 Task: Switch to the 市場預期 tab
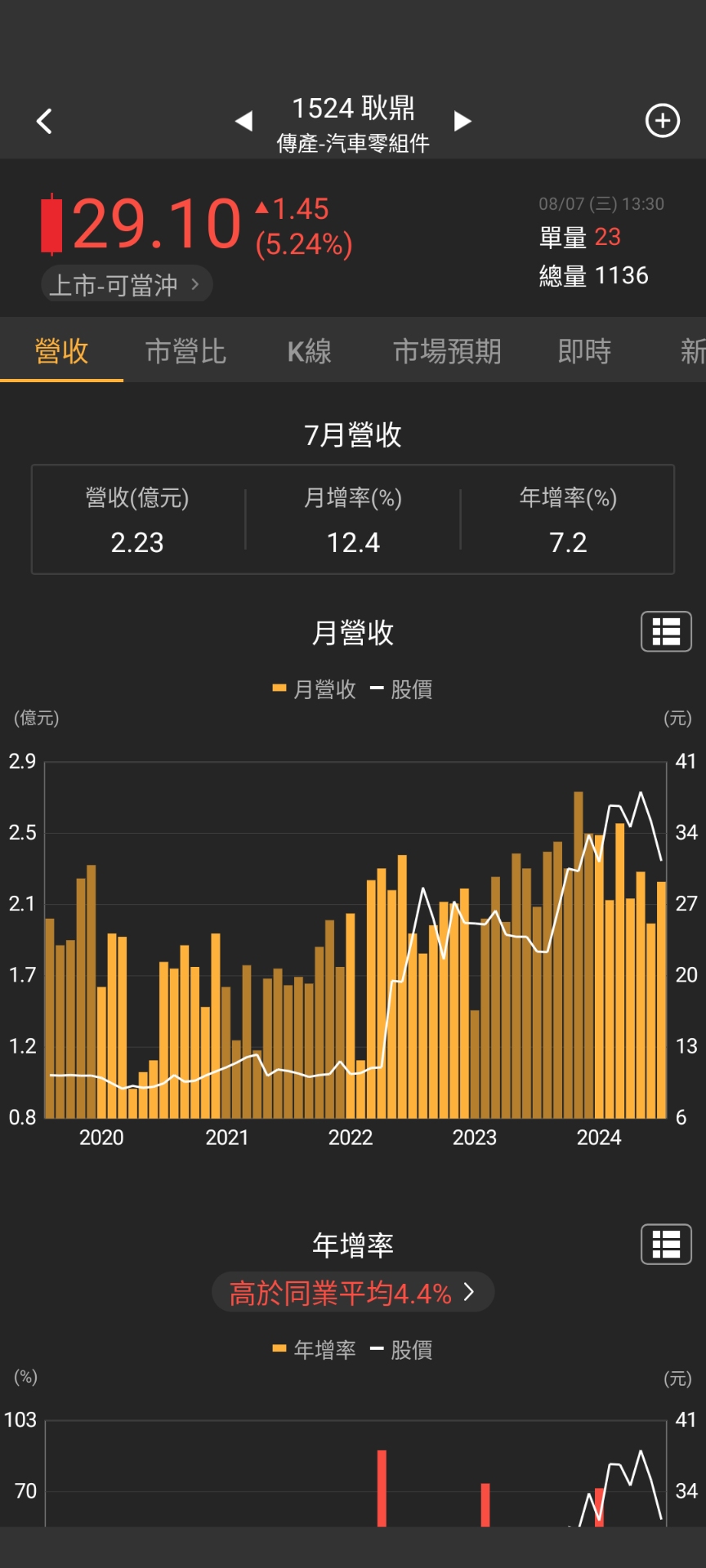click(x=447, y=352)
